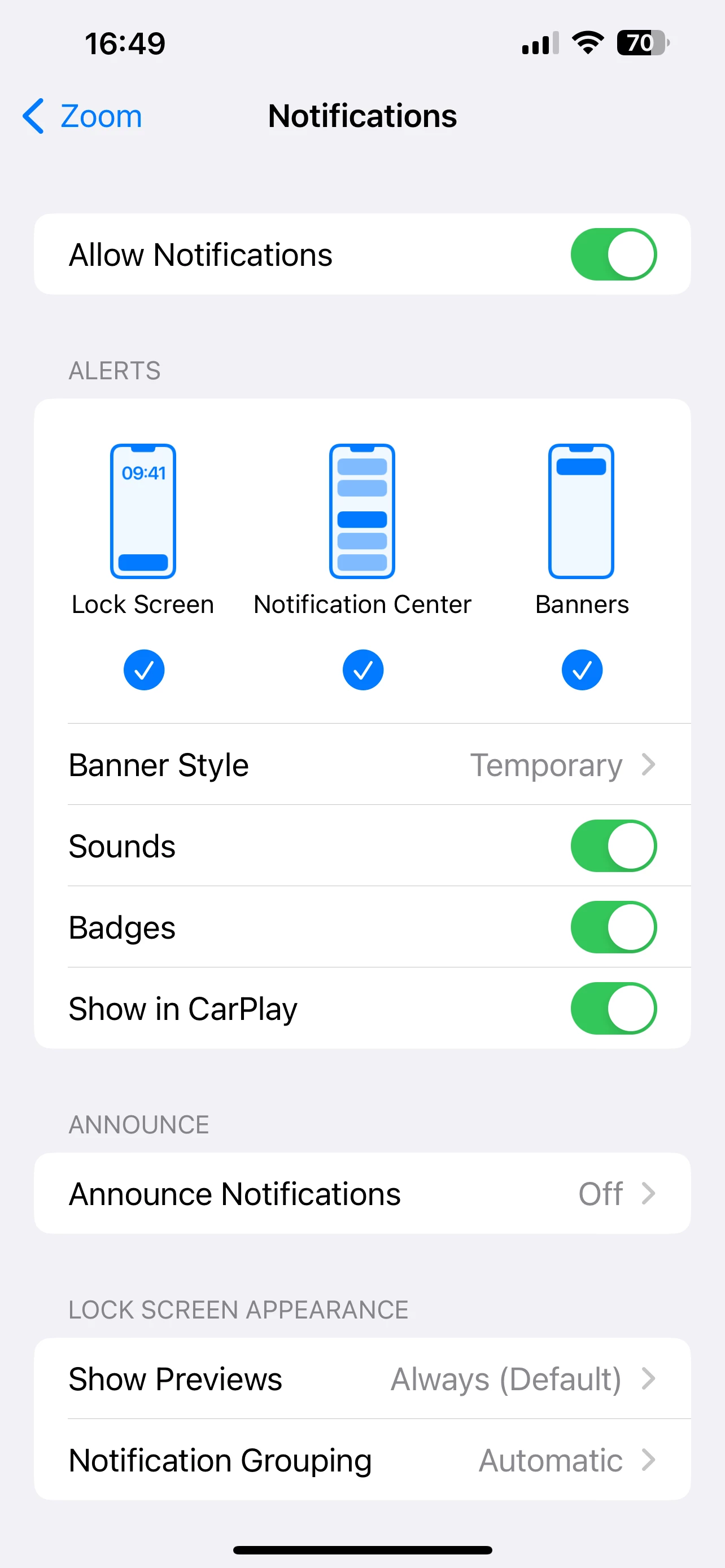Viewport: 725px width, 1568px height.
Task: Open Banner Style options
Action: pyautogui.click(x=362, y=764)
